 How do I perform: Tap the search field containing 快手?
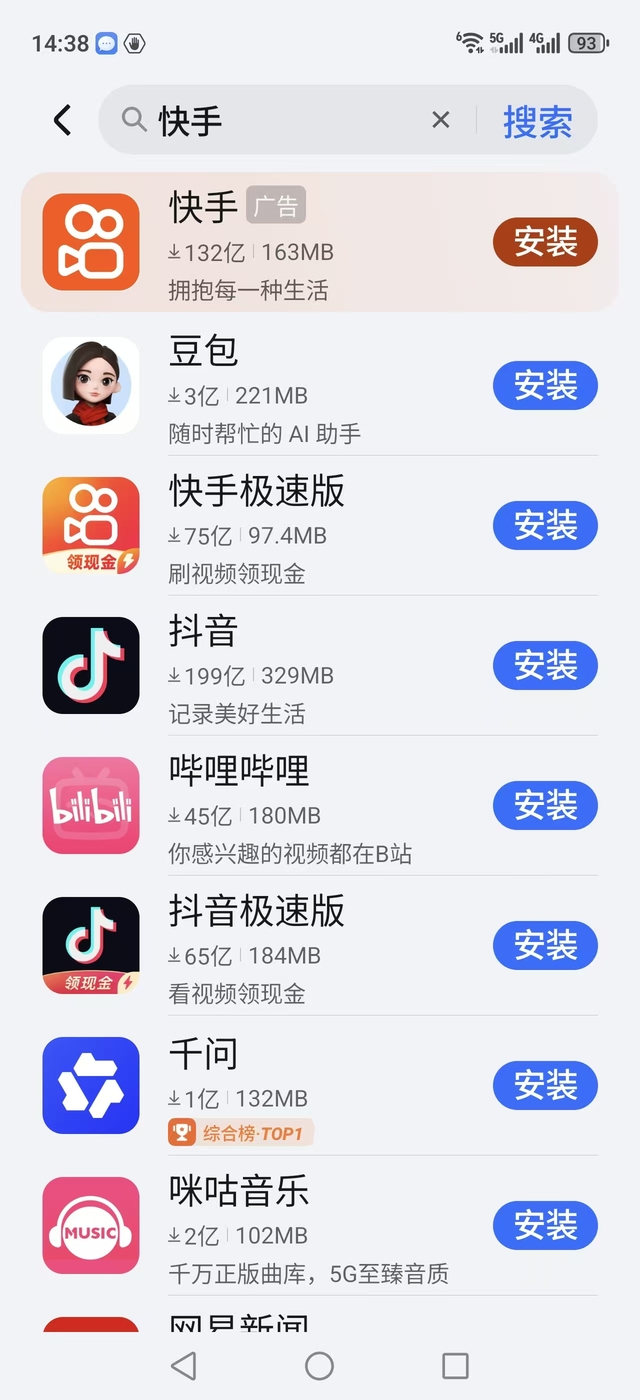tap(280, 121)
